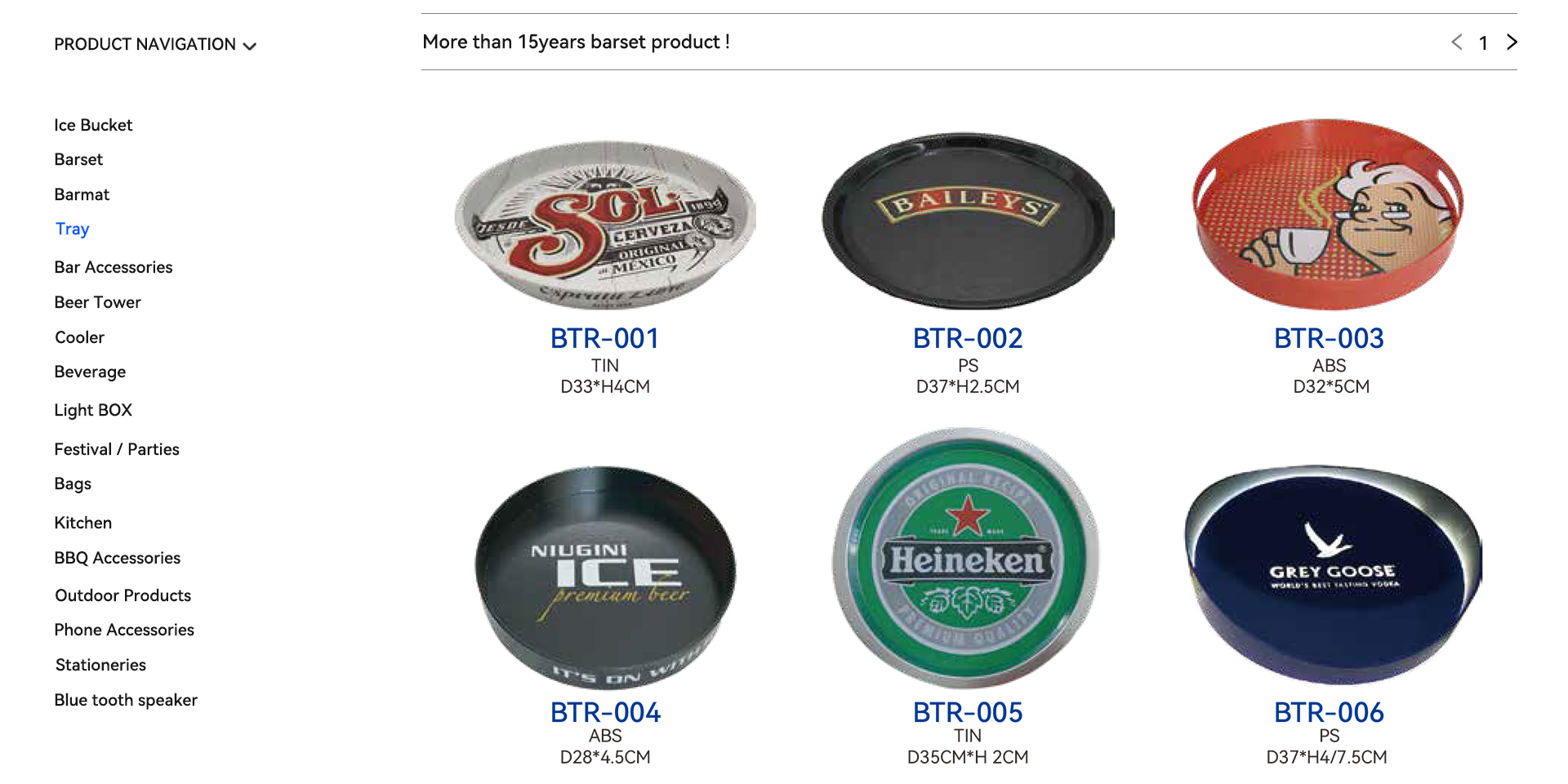Browse Festival / Parties products
The width and height of the screenshot is (1568, 784).
point(117,449)
